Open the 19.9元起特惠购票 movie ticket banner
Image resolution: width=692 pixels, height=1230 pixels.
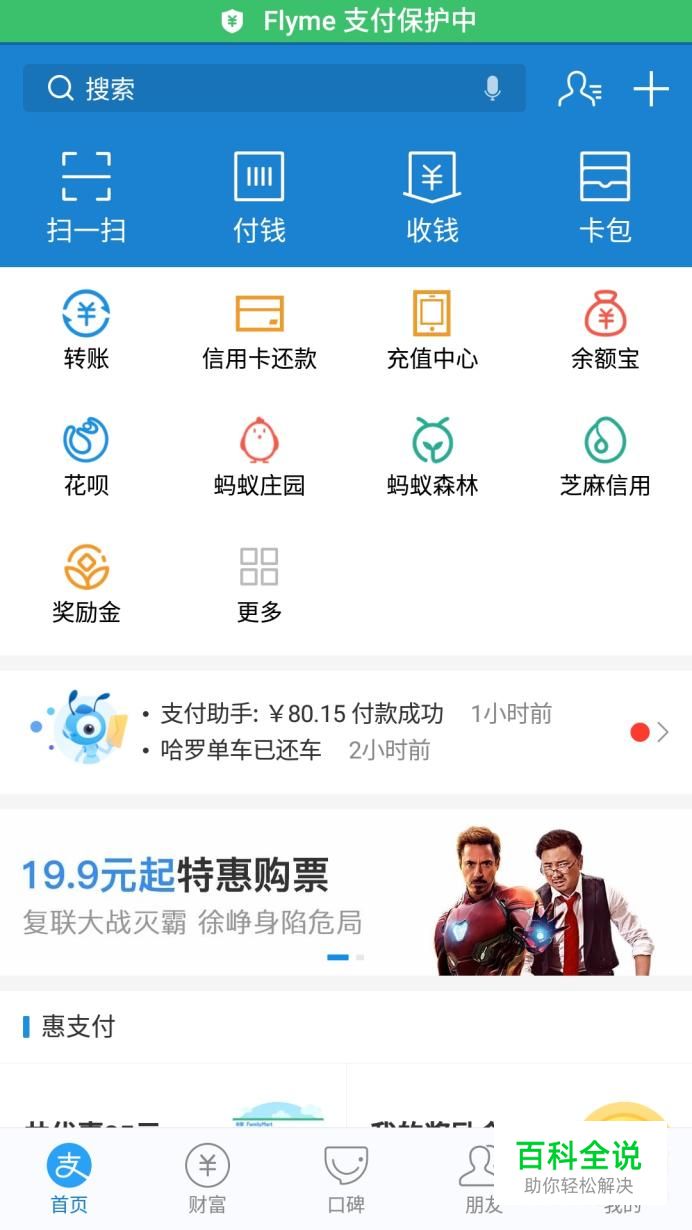tap(346, 892)
